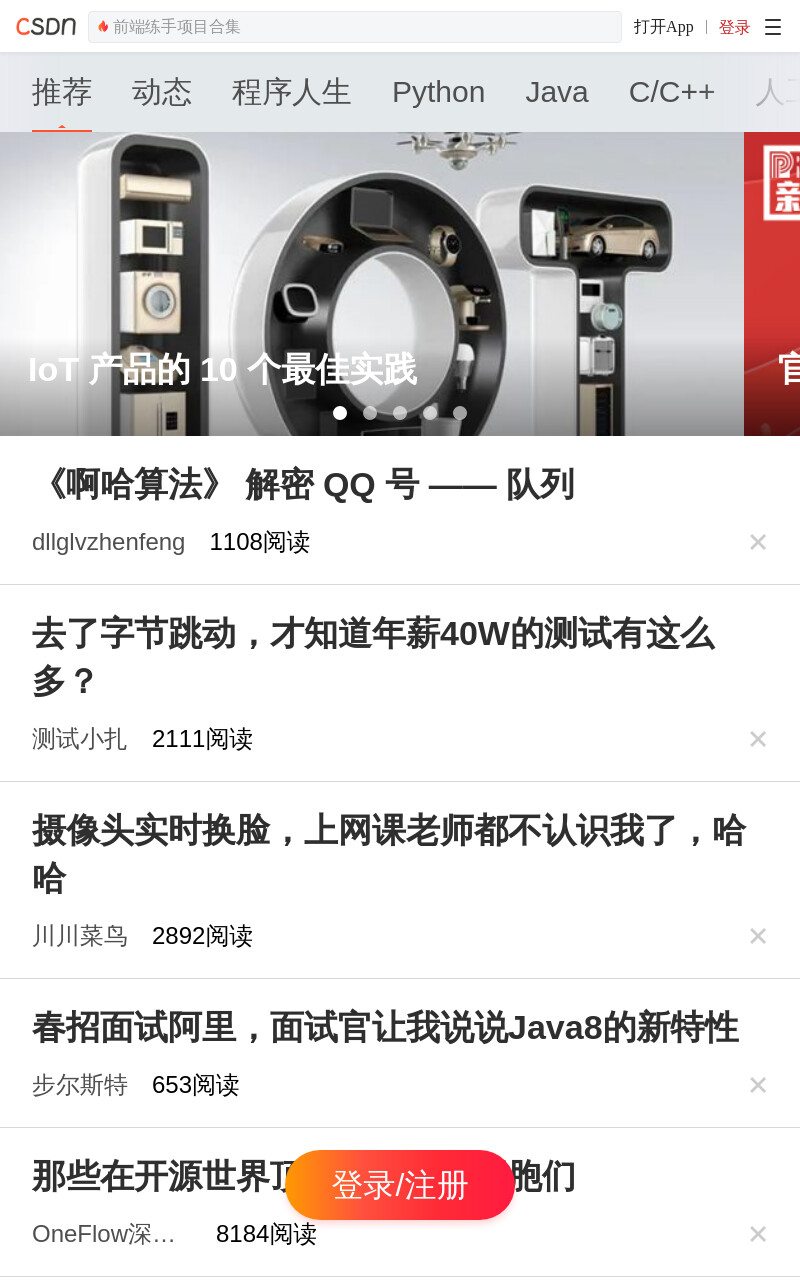800x1280 pixels.
Task: Switch to the 程序人生 tab
Action: 292,92
